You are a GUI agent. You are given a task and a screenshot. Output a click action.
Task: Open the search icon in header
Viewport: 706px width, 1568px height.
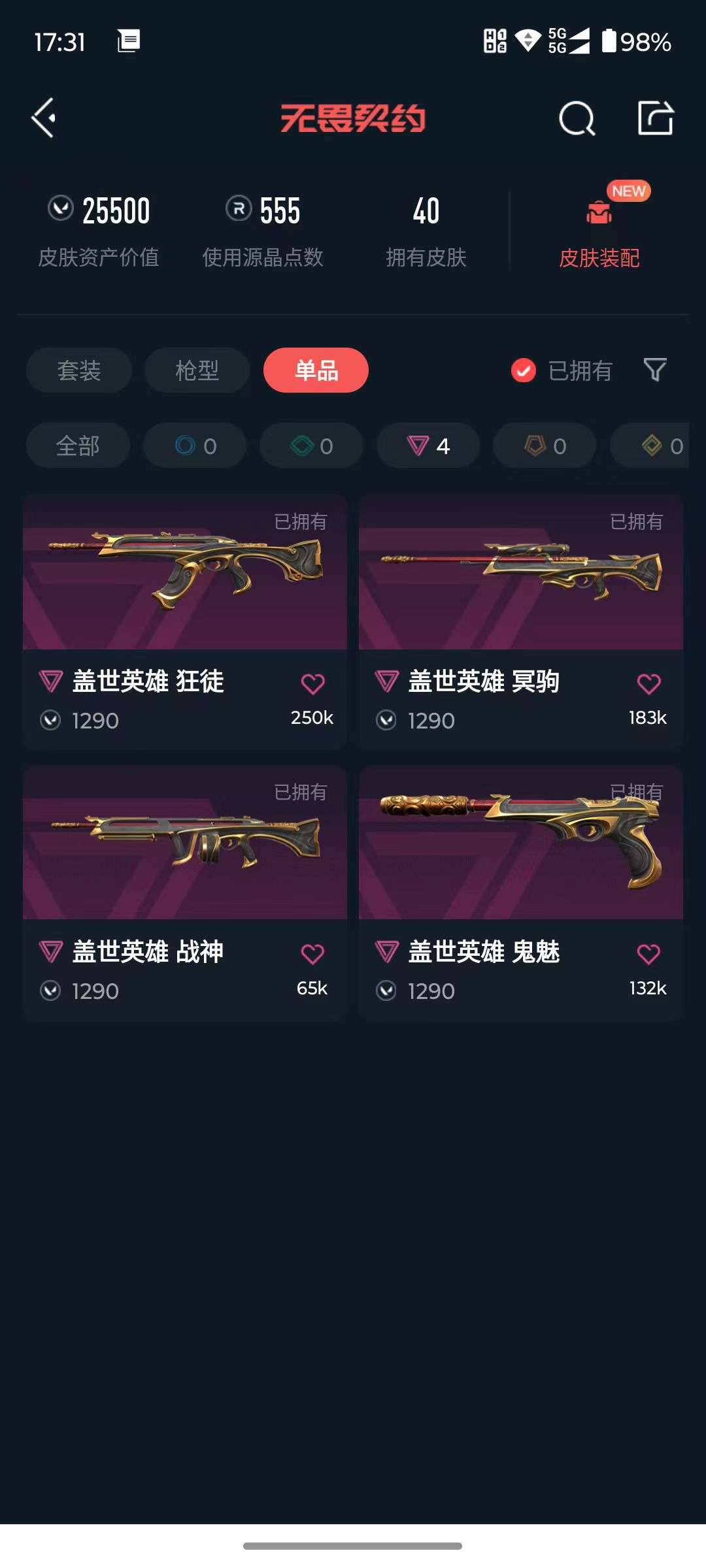coord(577,118)
